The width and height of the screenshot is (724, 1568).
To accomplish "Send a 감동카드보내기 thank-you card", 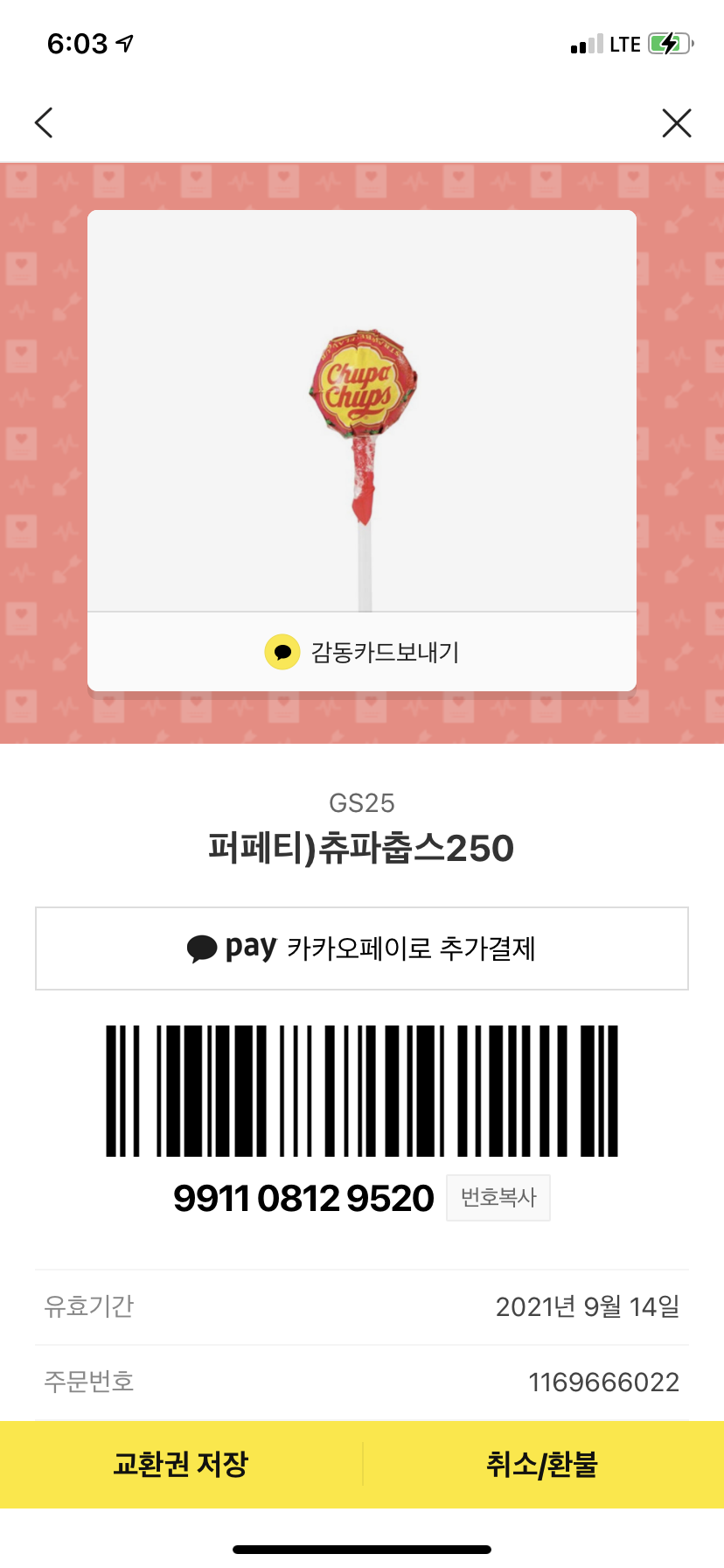I will pos(362,652).
